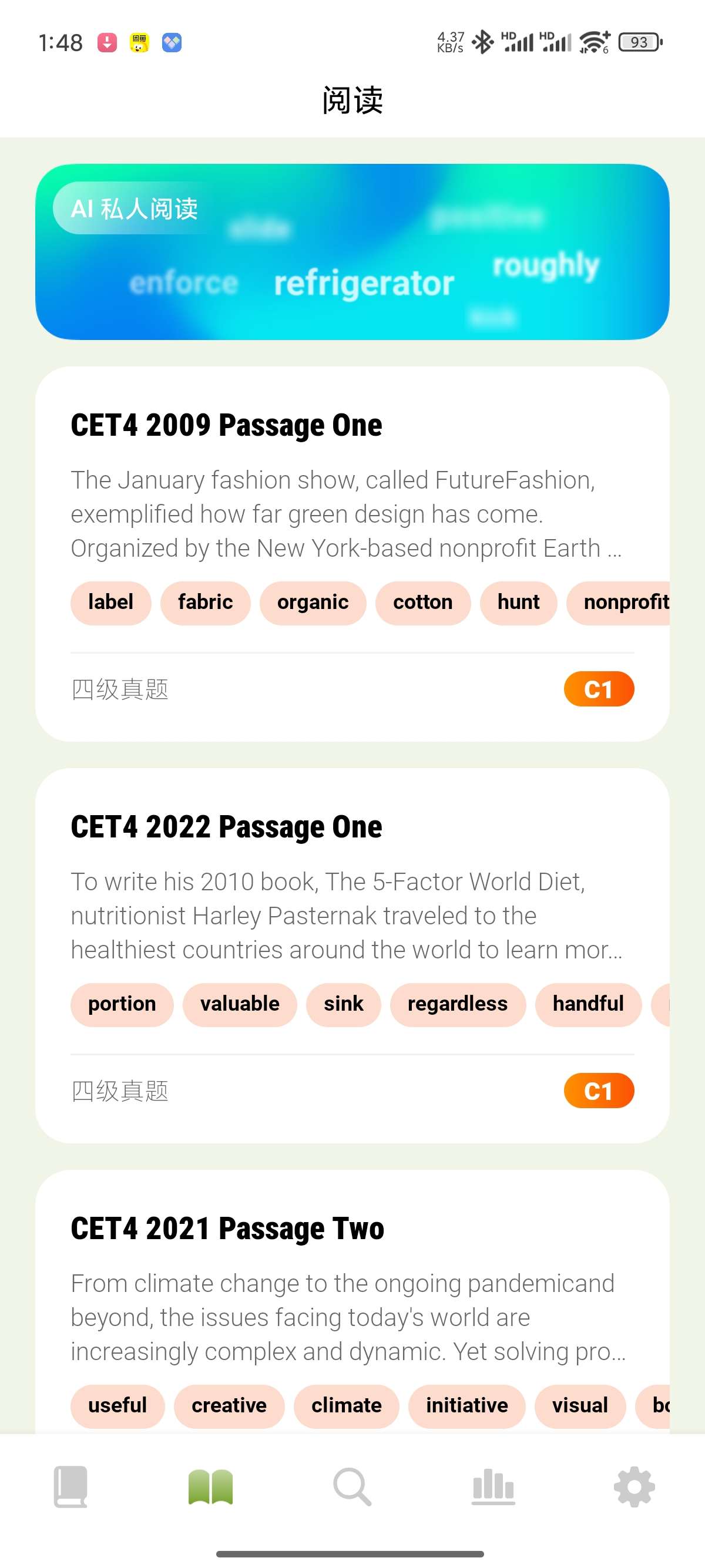Viewport: 705px width, 1568px height.
Task: Select the 'fabric' word chip
Action: [x=205, y=602]
